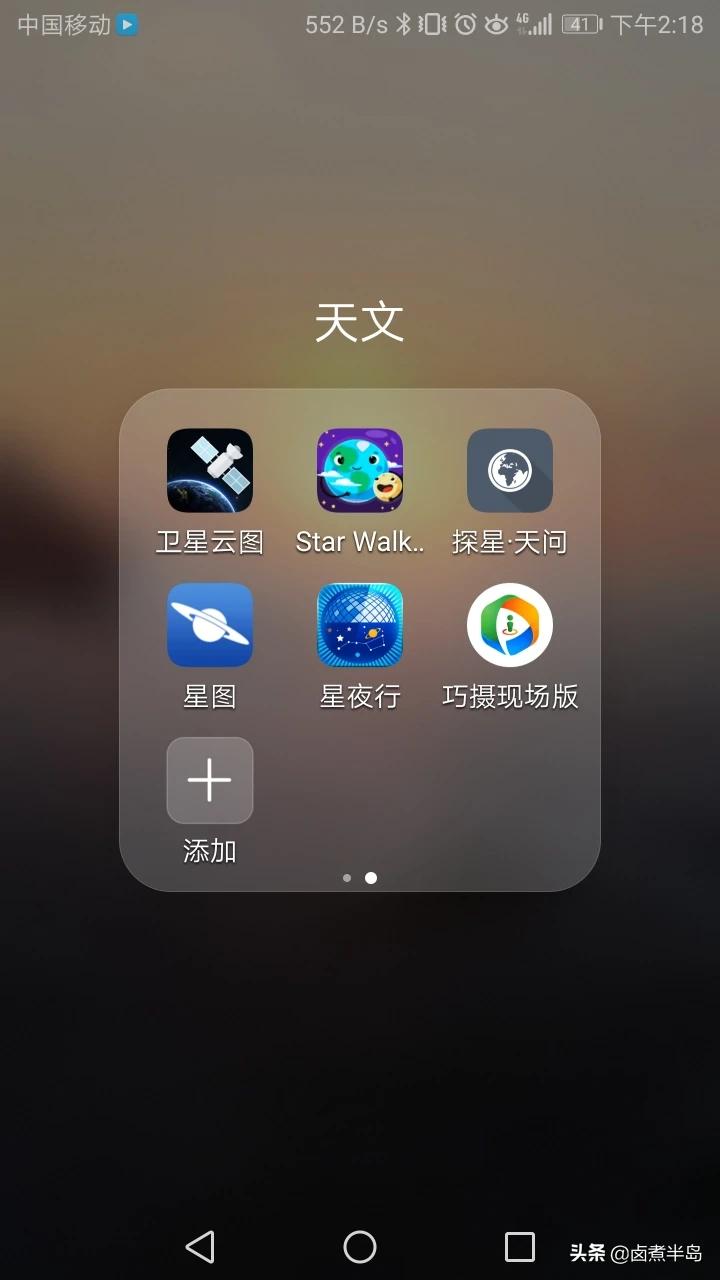Launch the 星图 app
Screen dimensions: 720x1280
(x=210, y=625)
